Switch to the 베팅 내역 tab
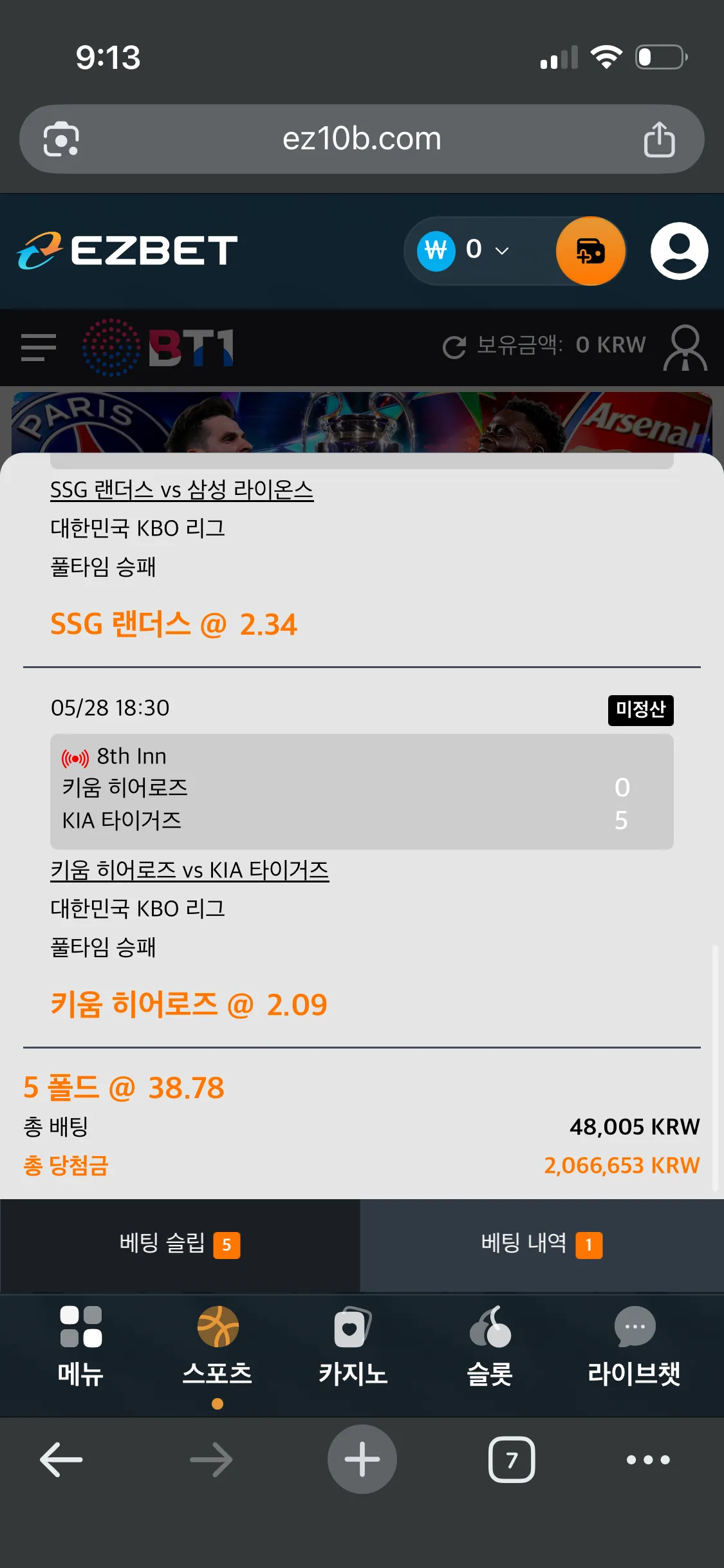The image size is (724, 1568). tap(542, 1245)
